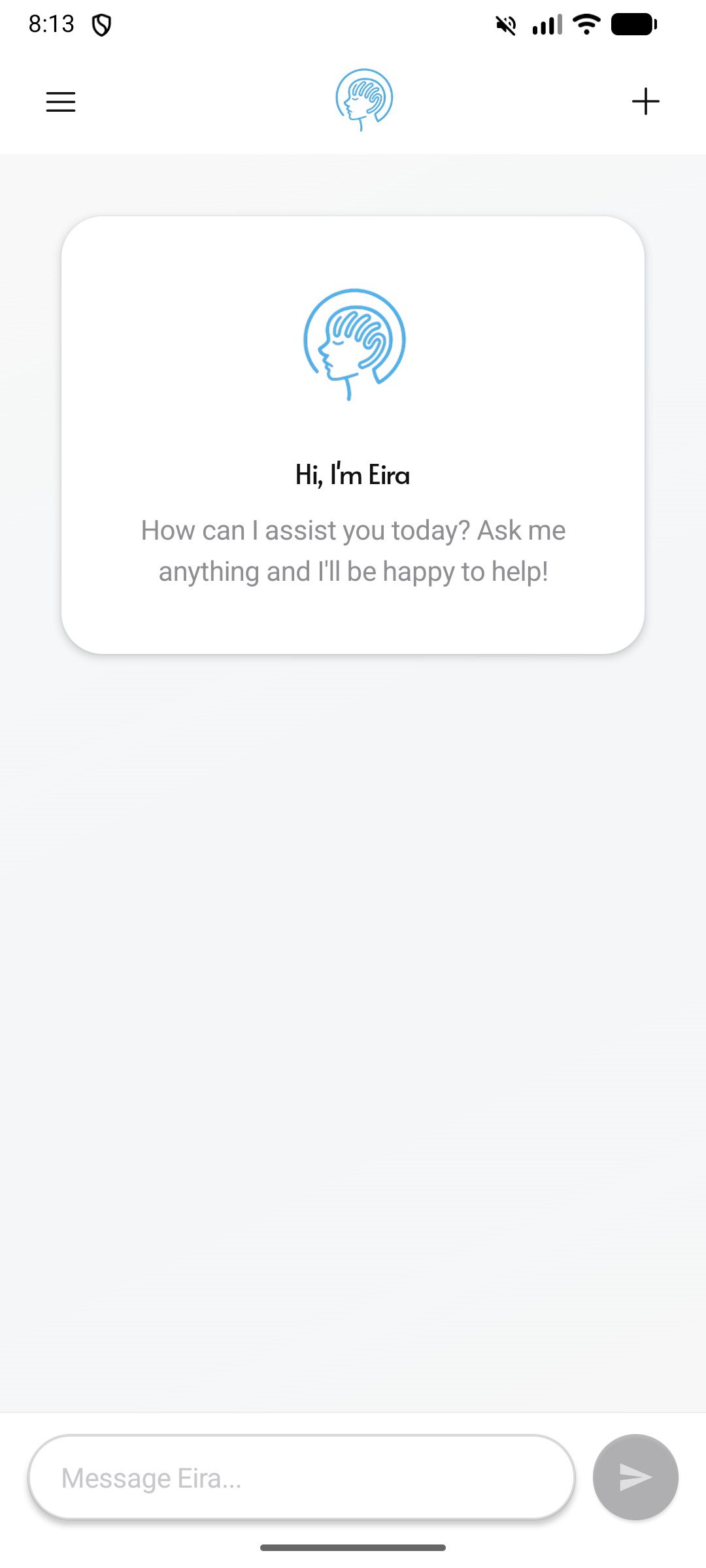Start a new chat with plus icon
This screenshot has height=1568, width=706.
point(645,101)
